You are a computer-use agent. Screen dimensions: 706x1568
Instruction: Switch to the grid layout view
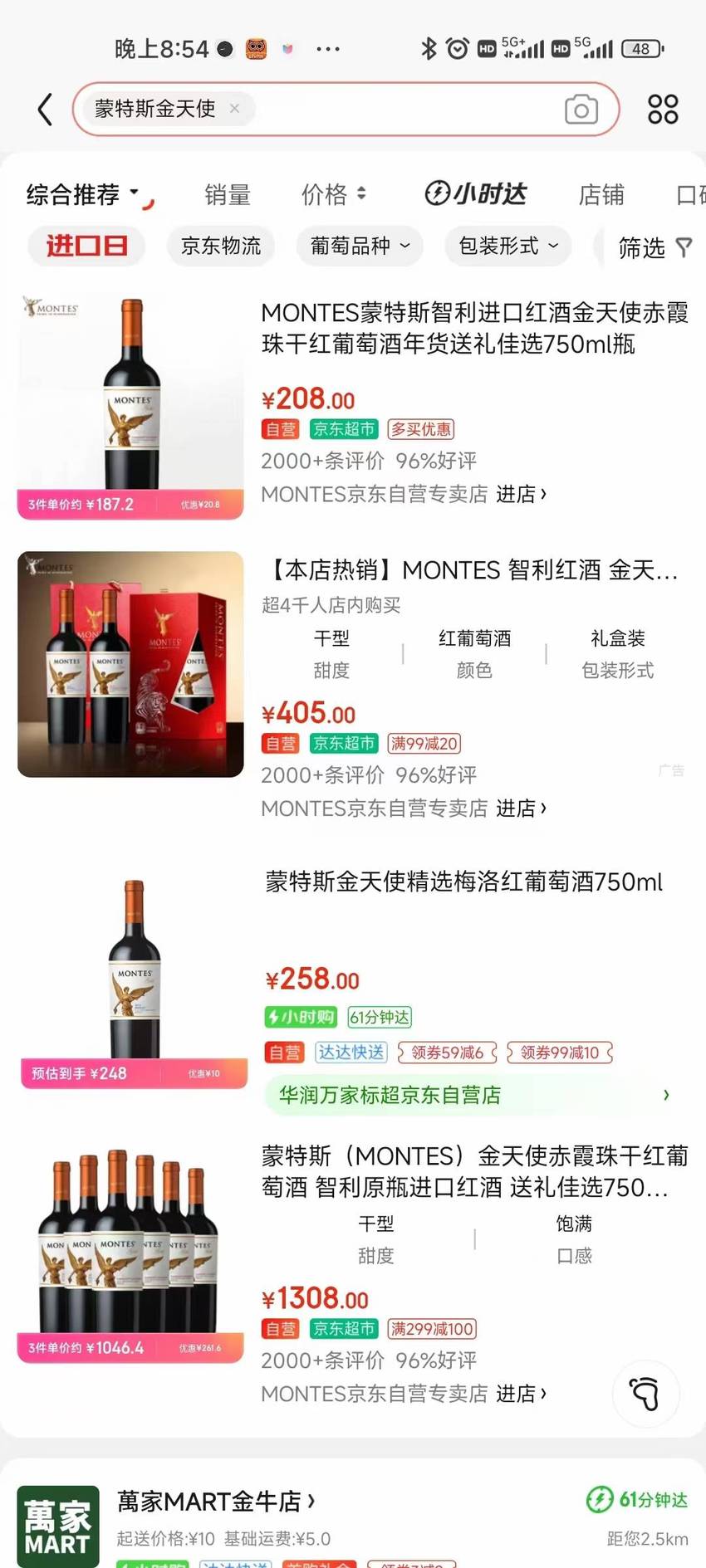663,109
